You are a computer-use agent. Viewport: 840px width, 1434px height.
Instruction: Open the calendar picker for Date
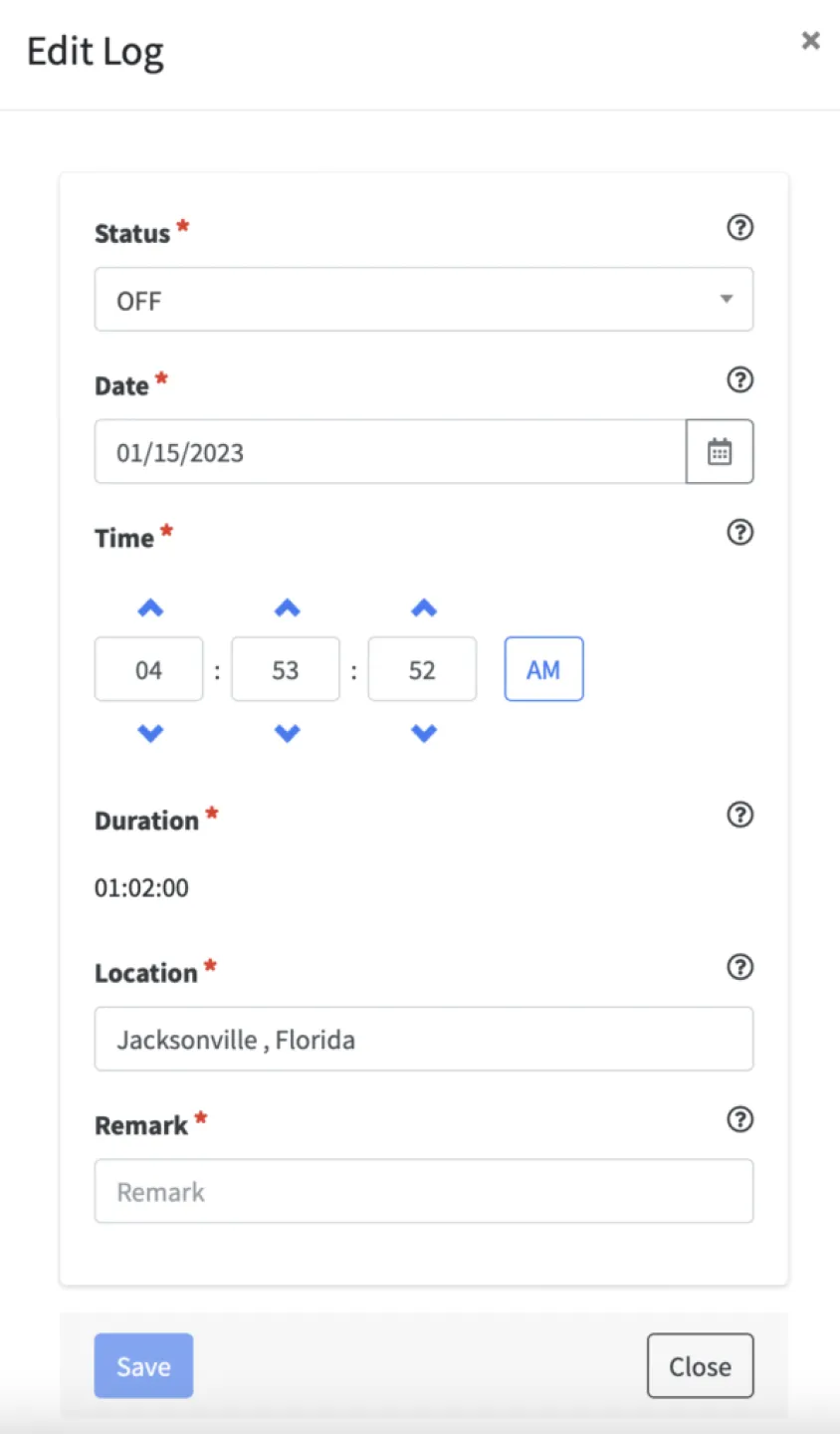[x=719, y=452]
